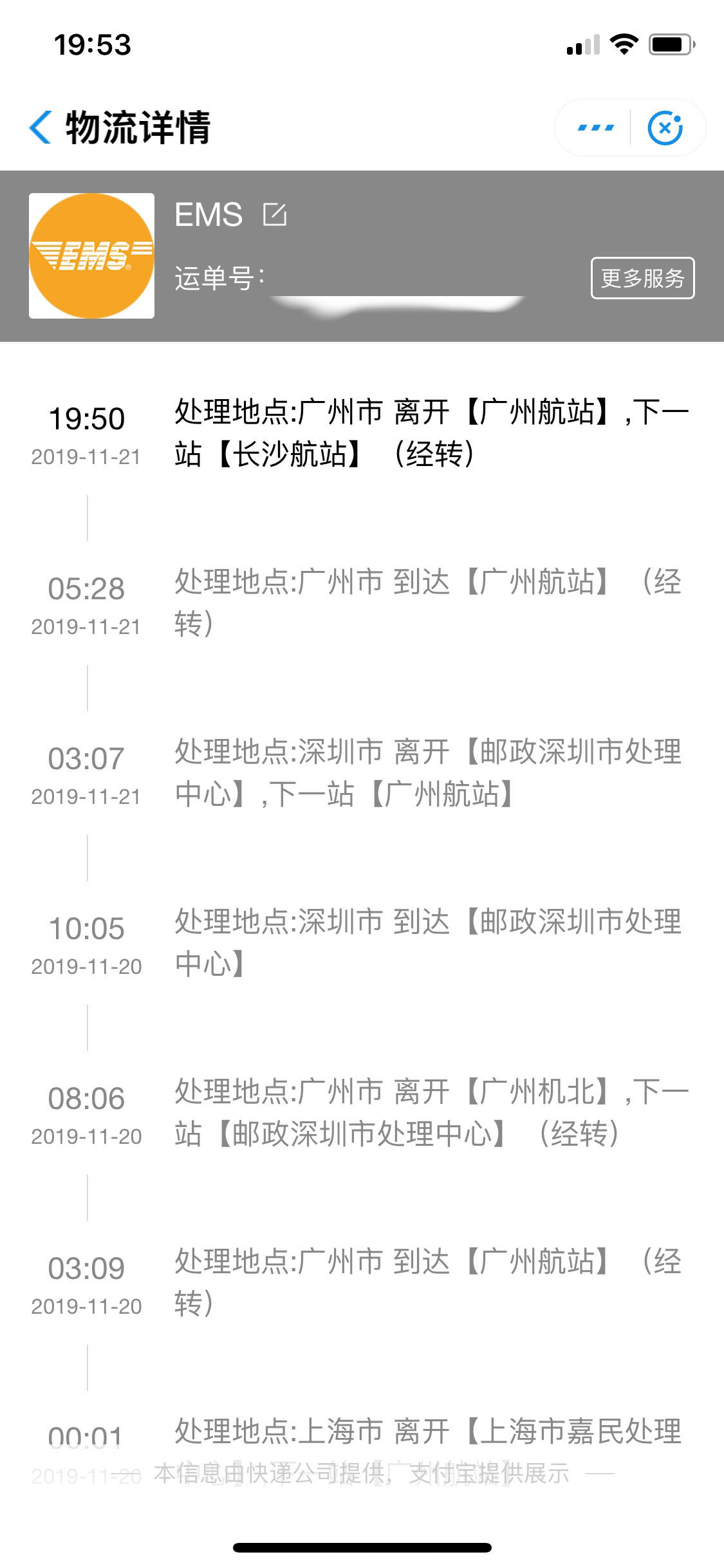Open 更多服务 options
724x1568 pixels.
(x=642, y=278)
